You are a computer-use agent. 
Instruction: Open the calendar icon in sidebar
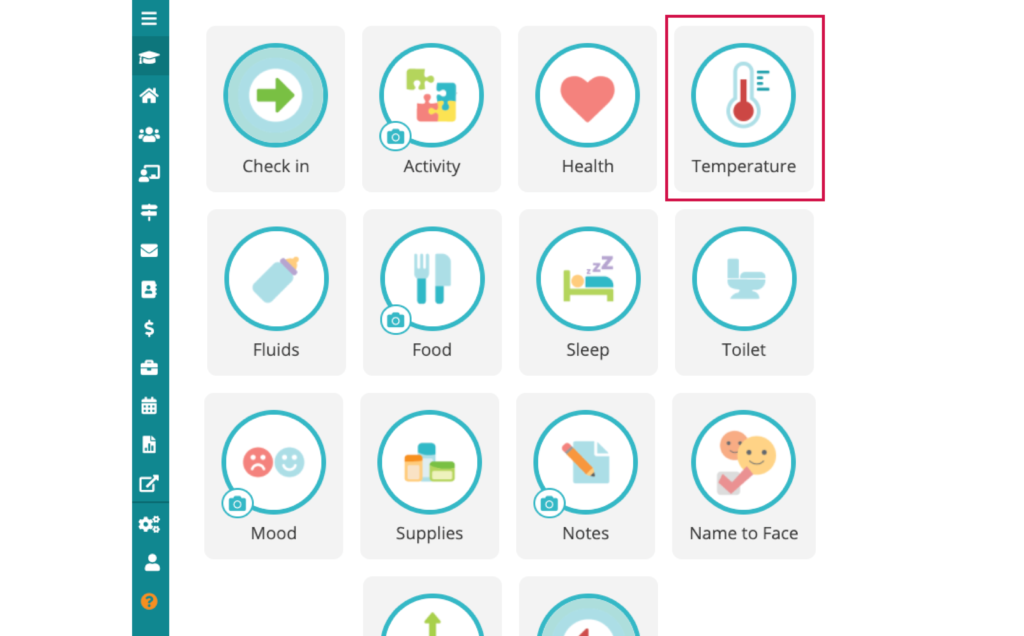(x=149, y=406)
